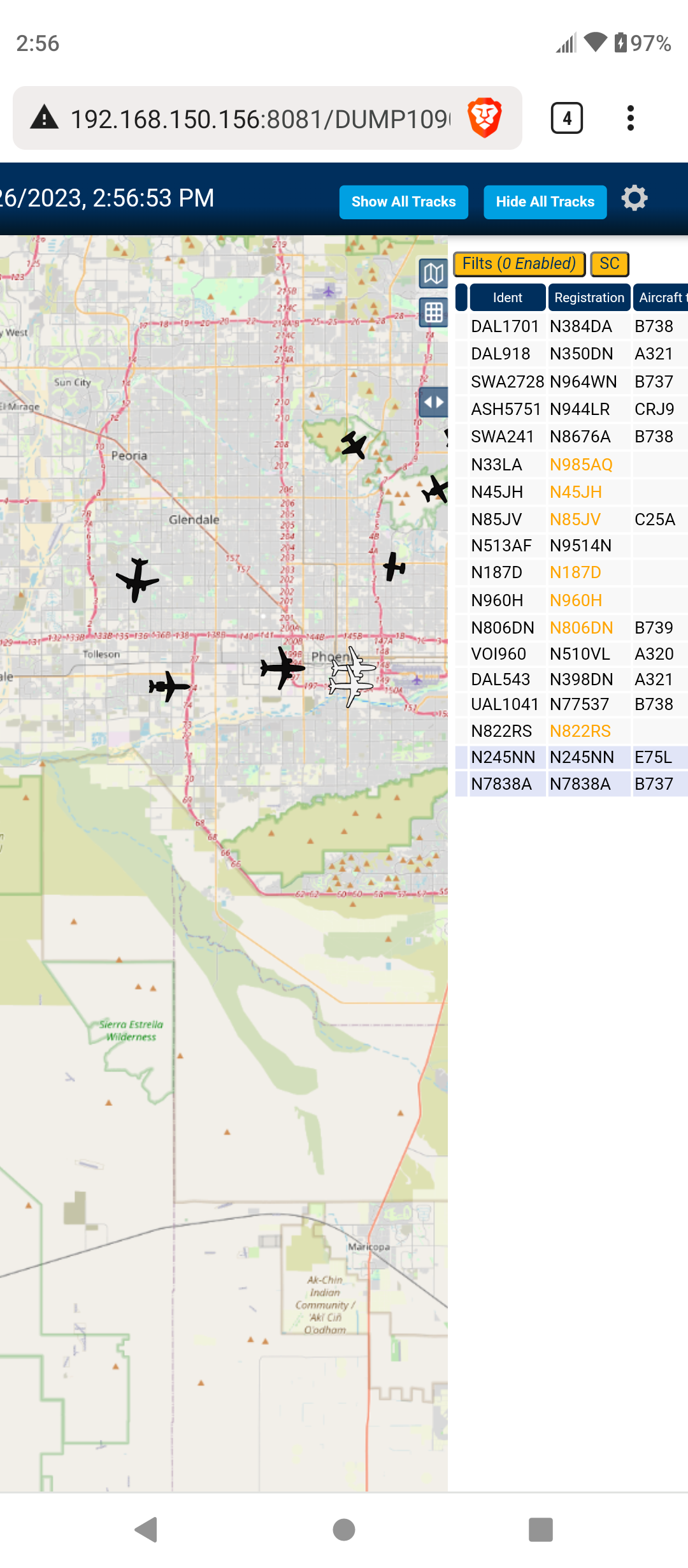
Task: Sort by the Ident column
Action: [507, 298]
